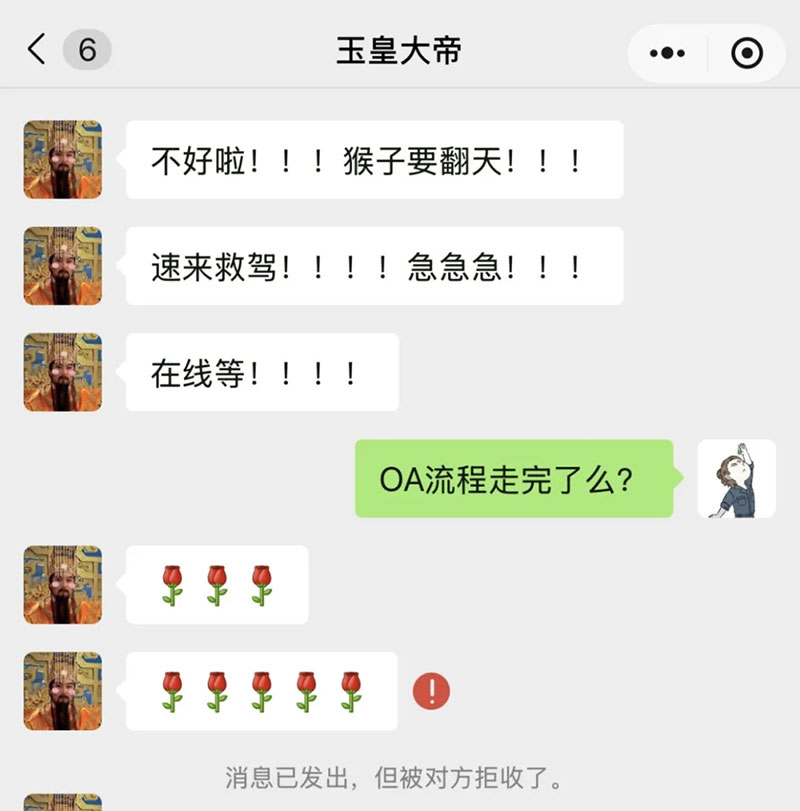The width and height of the screenshot is (800, 811).
Task: Go back to the chat list
Action: coord(38,50)
